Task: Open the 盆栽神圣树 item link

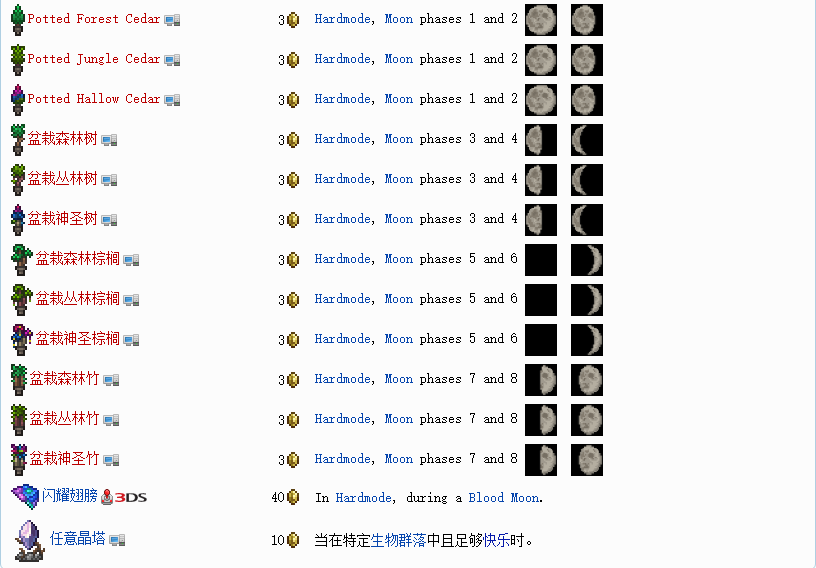Action: (62, 219)
